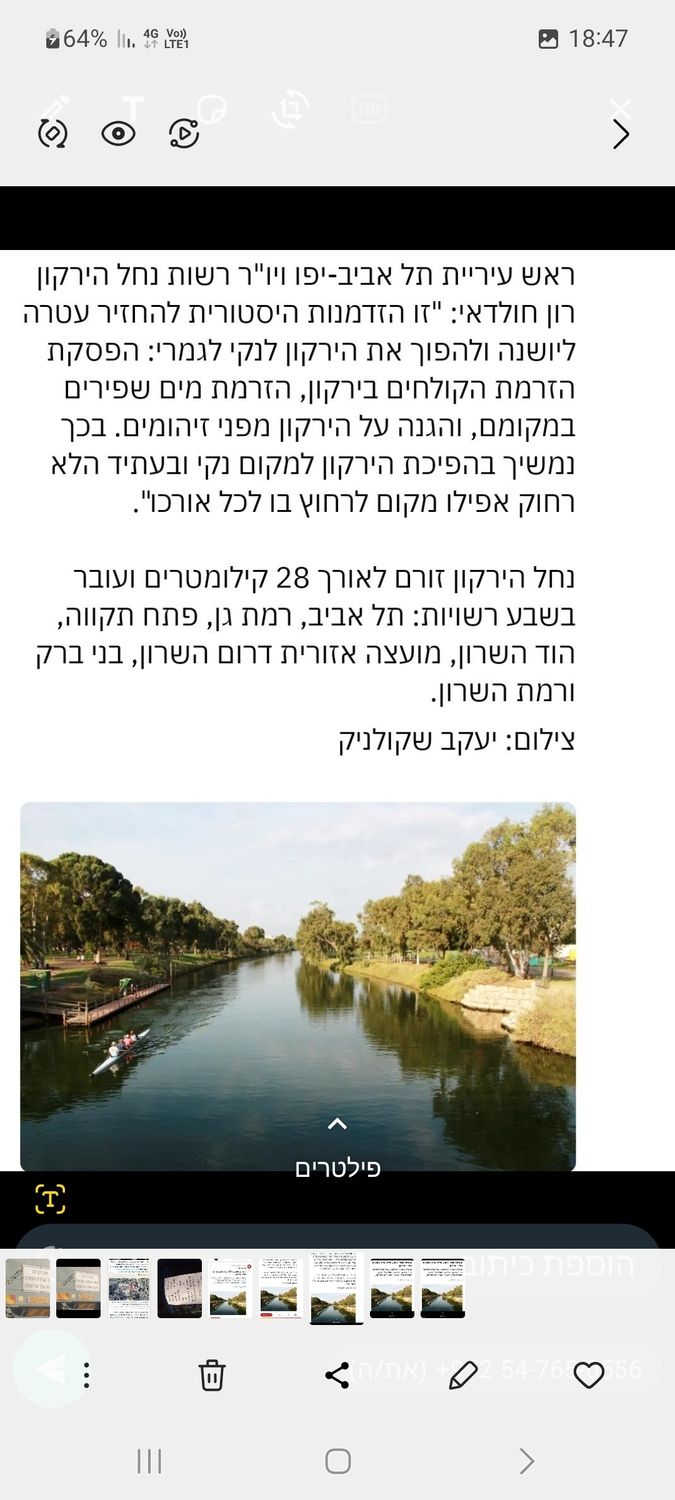The image size is (675, 1500).
Task: Select the last river thumbnail in the filmstrip
Action: pyautogui.click(x=442, y=1288)
